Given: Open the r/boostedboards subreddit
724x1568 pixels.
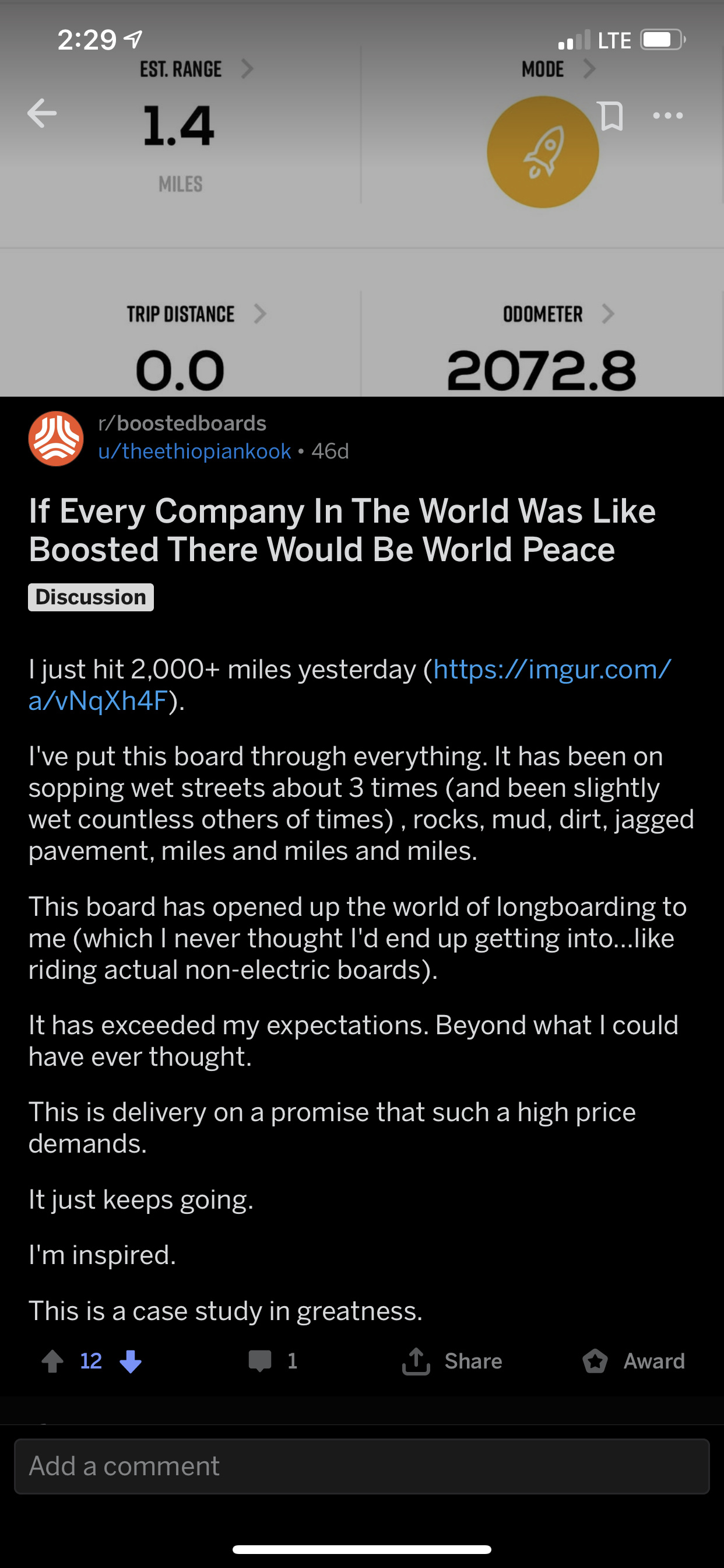Looking at the screenshot, I should point(182,423).
